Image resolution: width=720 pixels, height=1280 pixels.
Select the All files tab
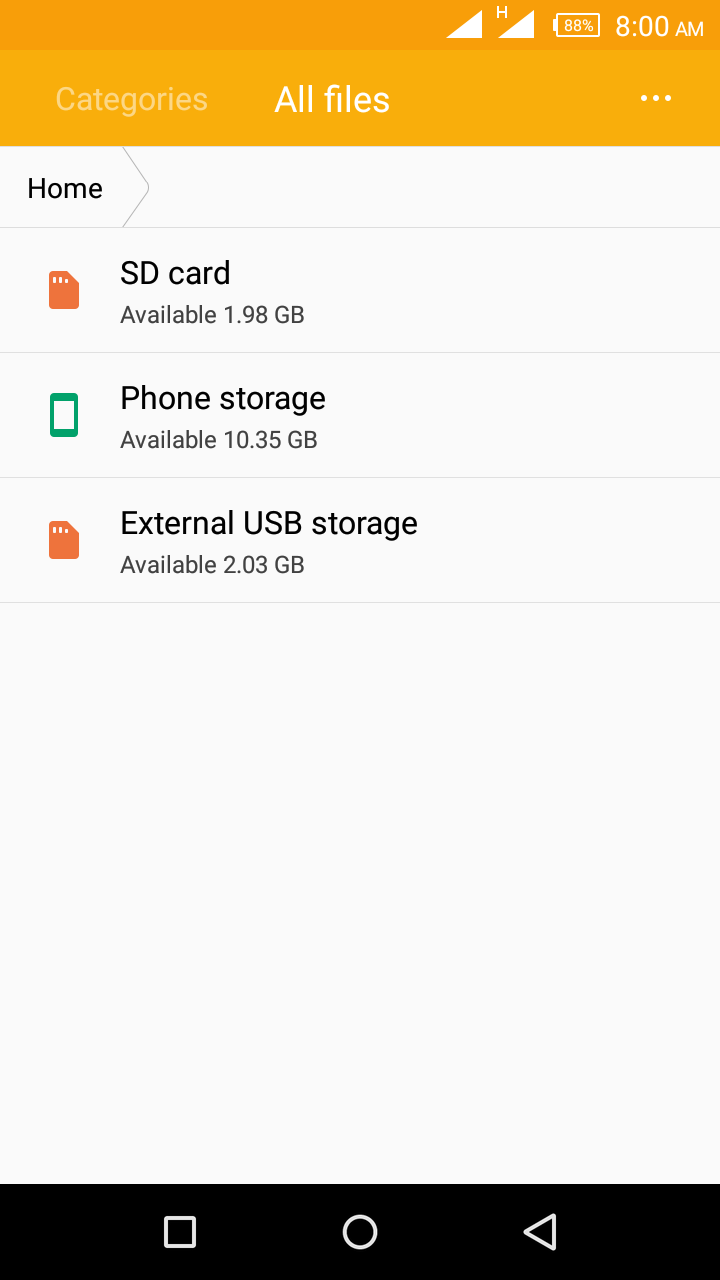tap(332, 99)
